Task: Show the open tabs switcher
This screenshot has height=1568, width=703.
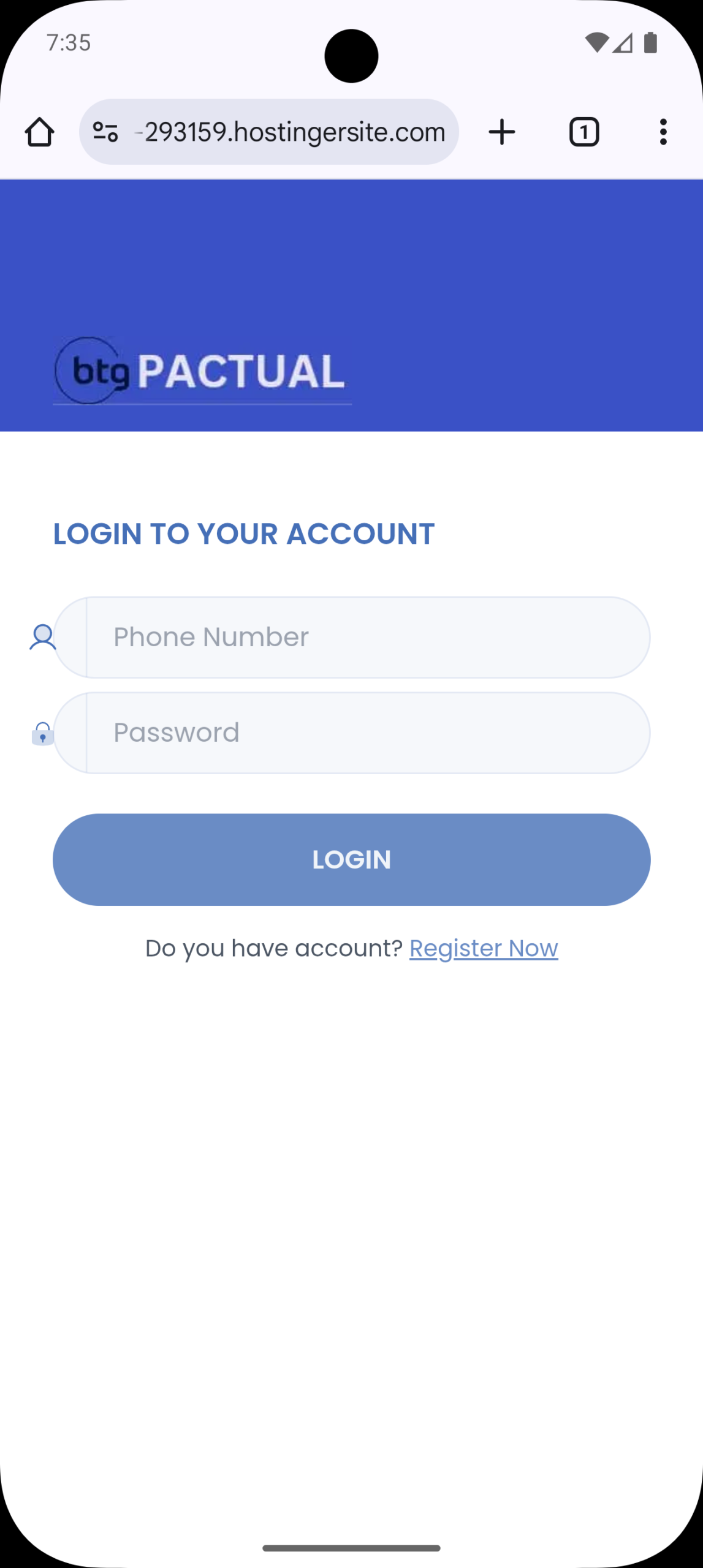Action: 584,132
